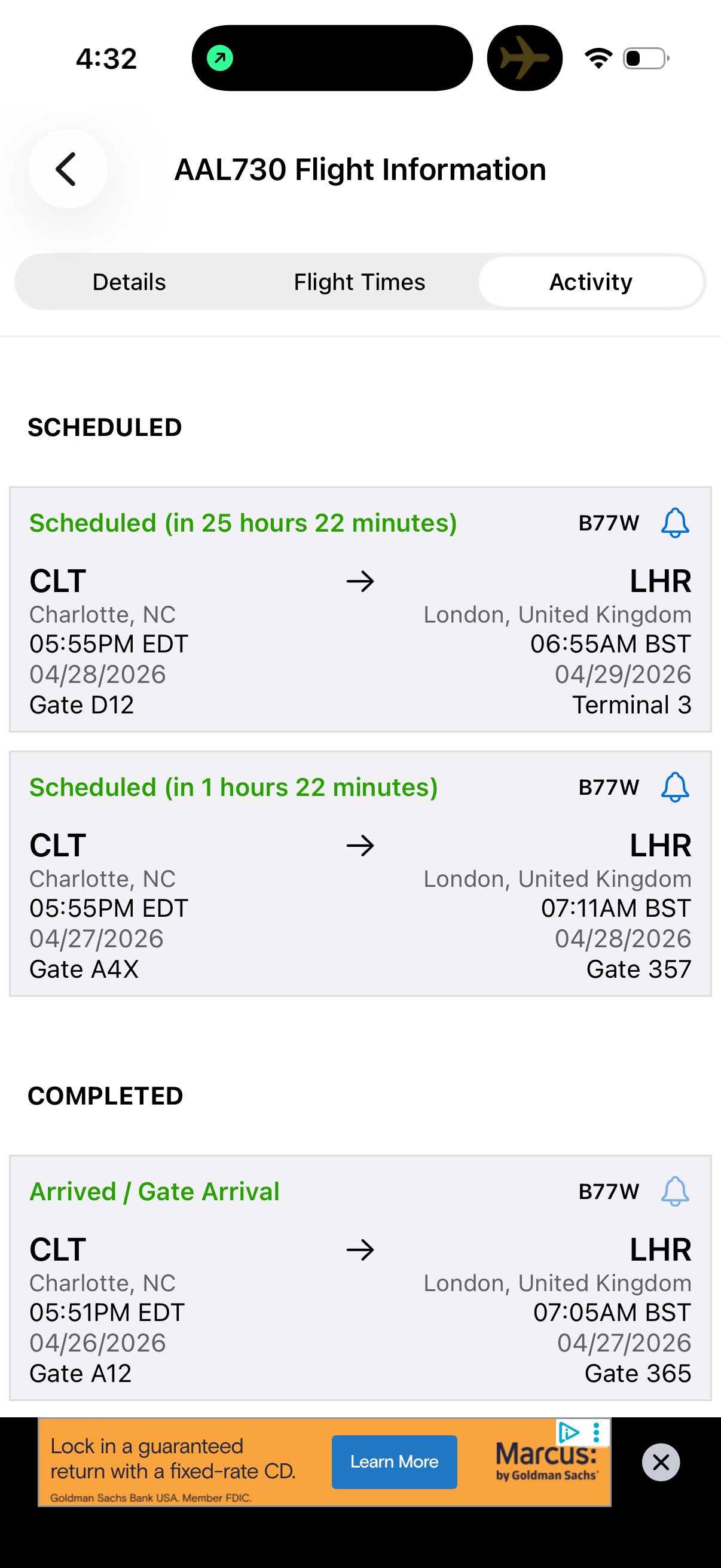
Task: Dismiss the Marcus banner ad
Action: [662, 1462]
